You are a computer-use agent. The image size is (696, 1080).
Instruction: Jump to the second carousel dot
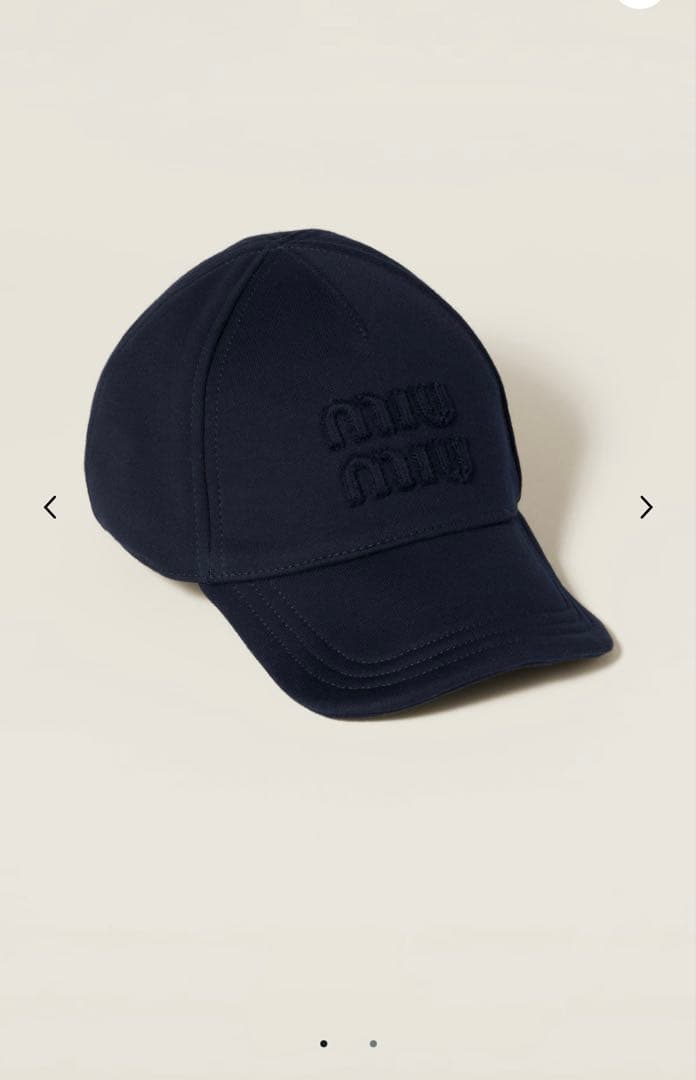tap(373, 1043)
